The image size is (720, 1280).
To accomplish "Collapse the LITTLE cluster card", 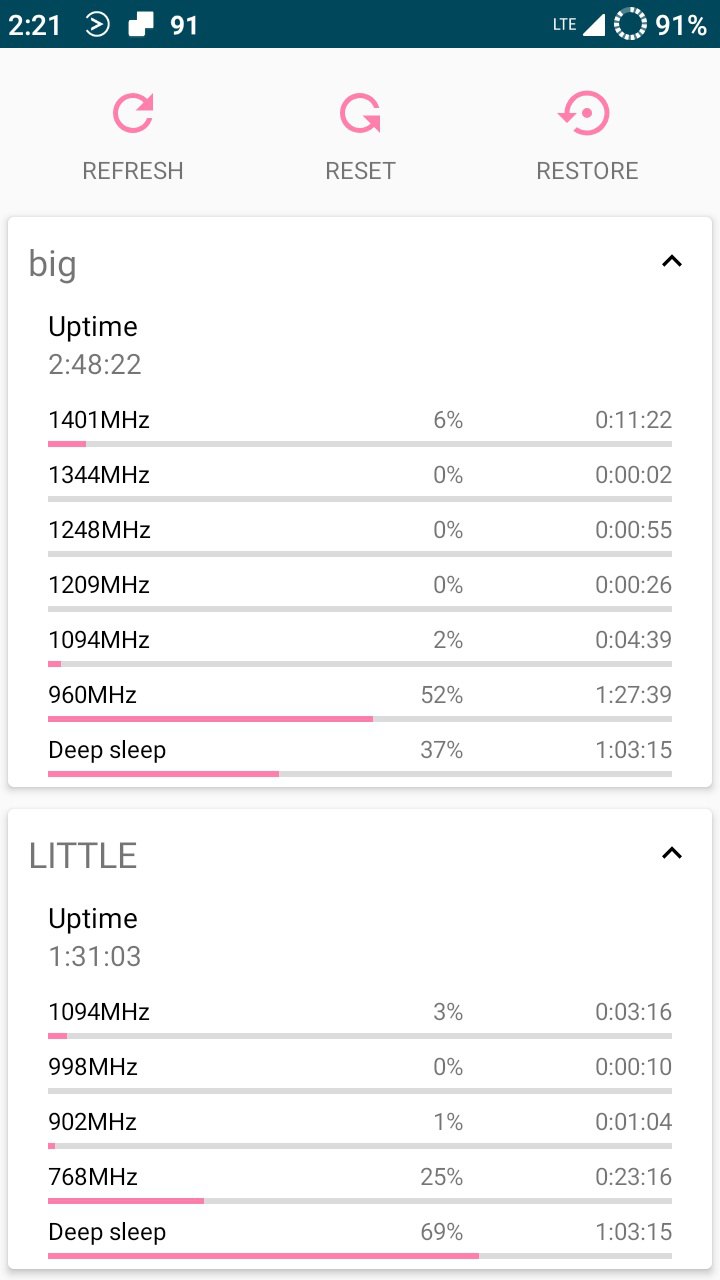I will 672,853.
